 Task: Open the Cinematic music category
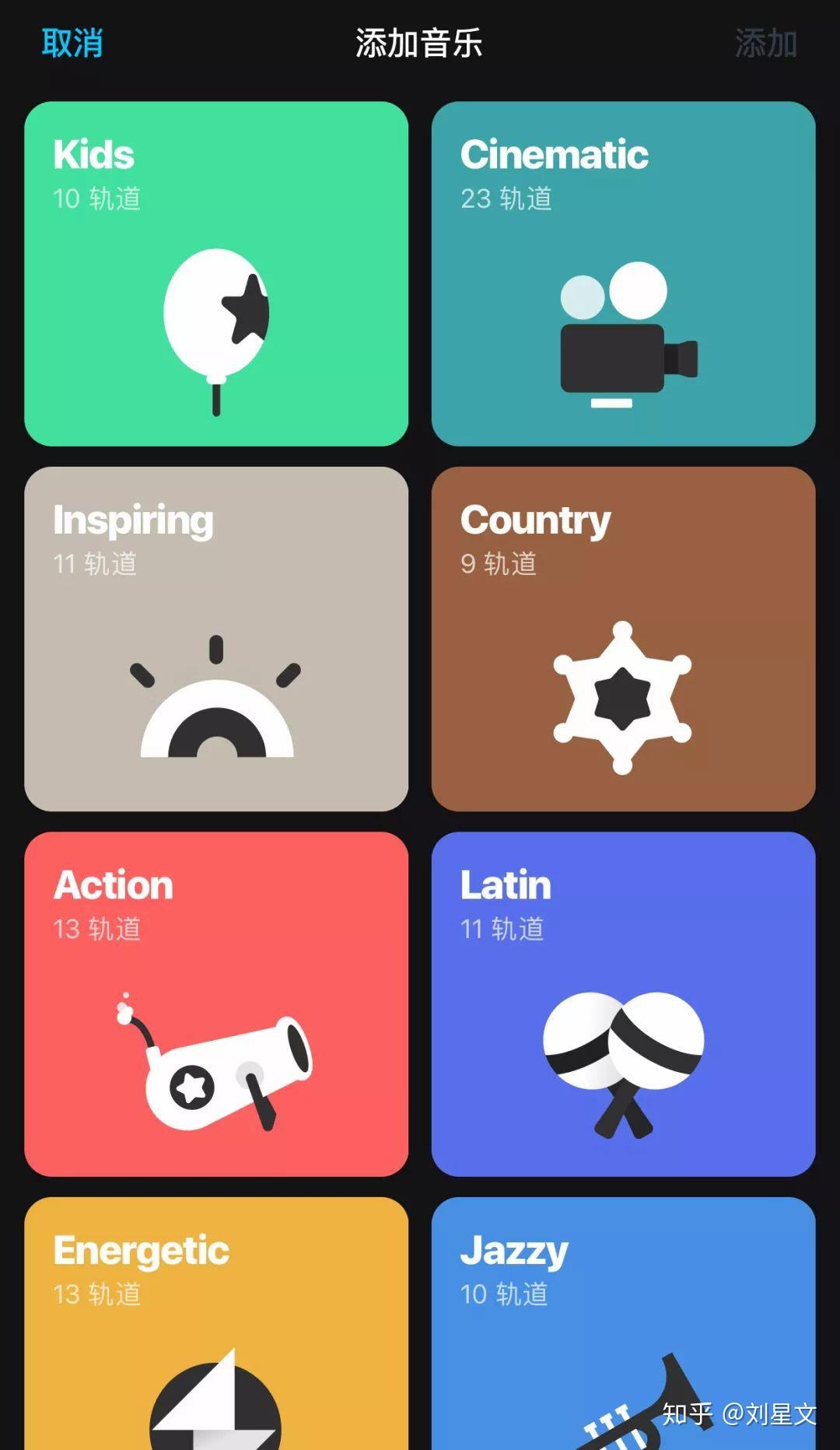pos(623,273)
